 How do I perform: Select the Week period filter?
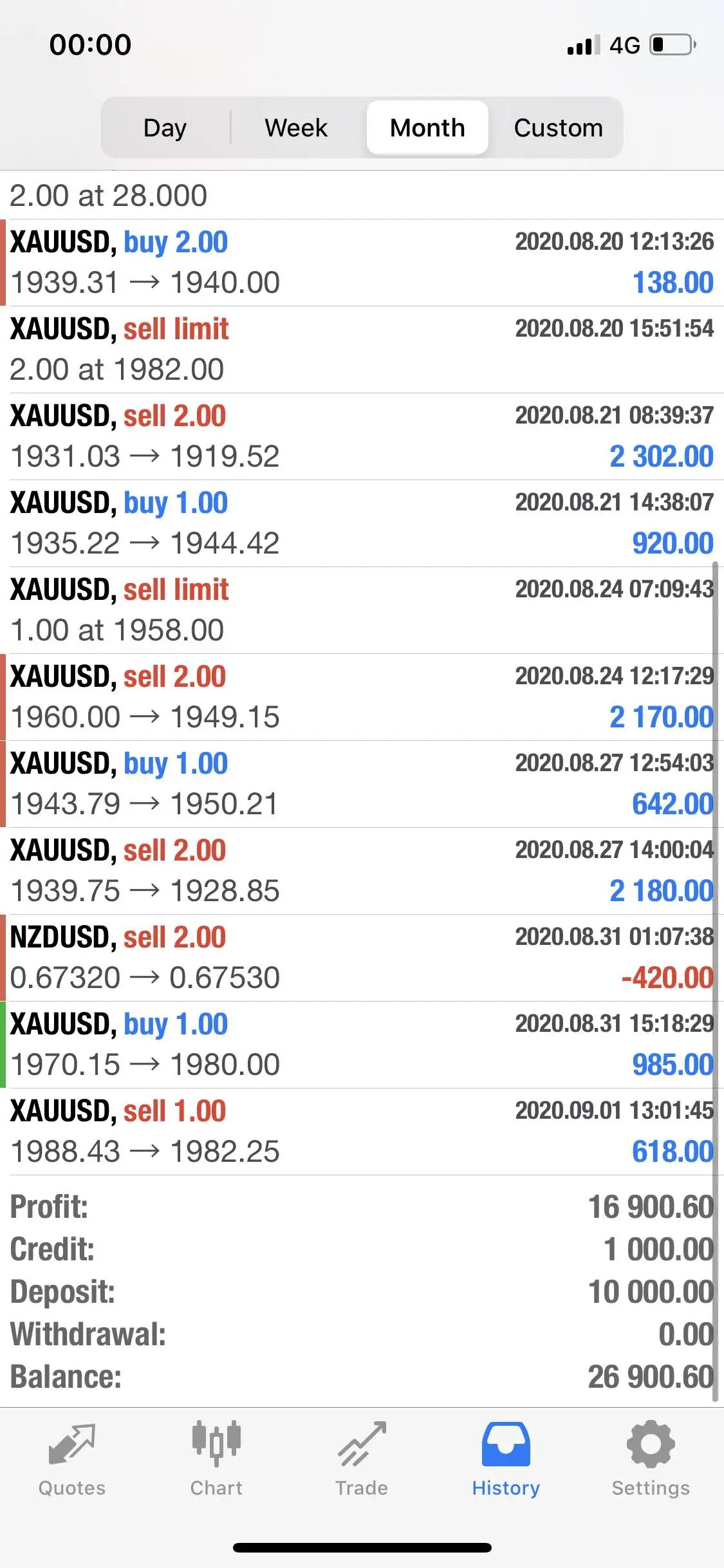[x=296, y=127]
